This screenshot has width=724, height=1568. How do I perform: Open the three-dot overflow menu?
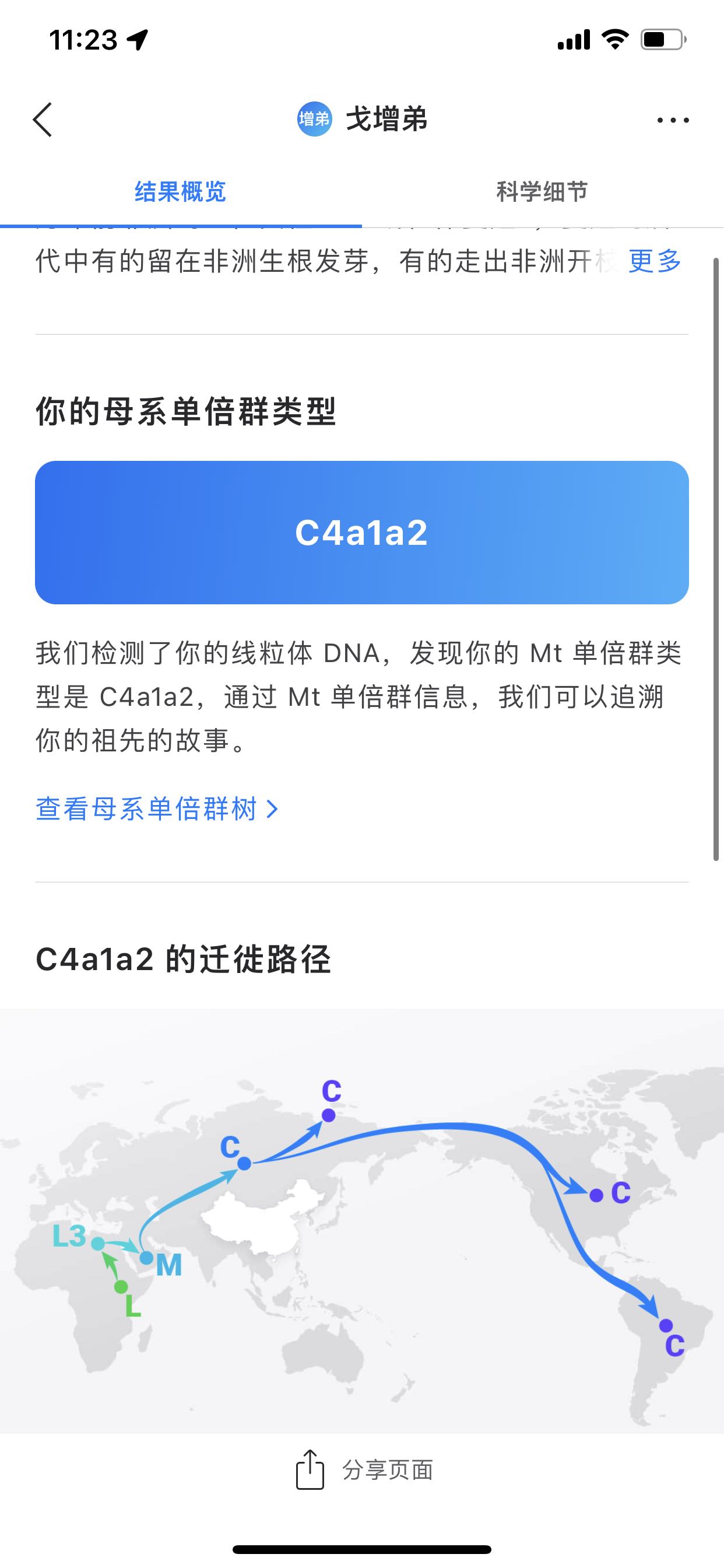click(x=673, y=120)
